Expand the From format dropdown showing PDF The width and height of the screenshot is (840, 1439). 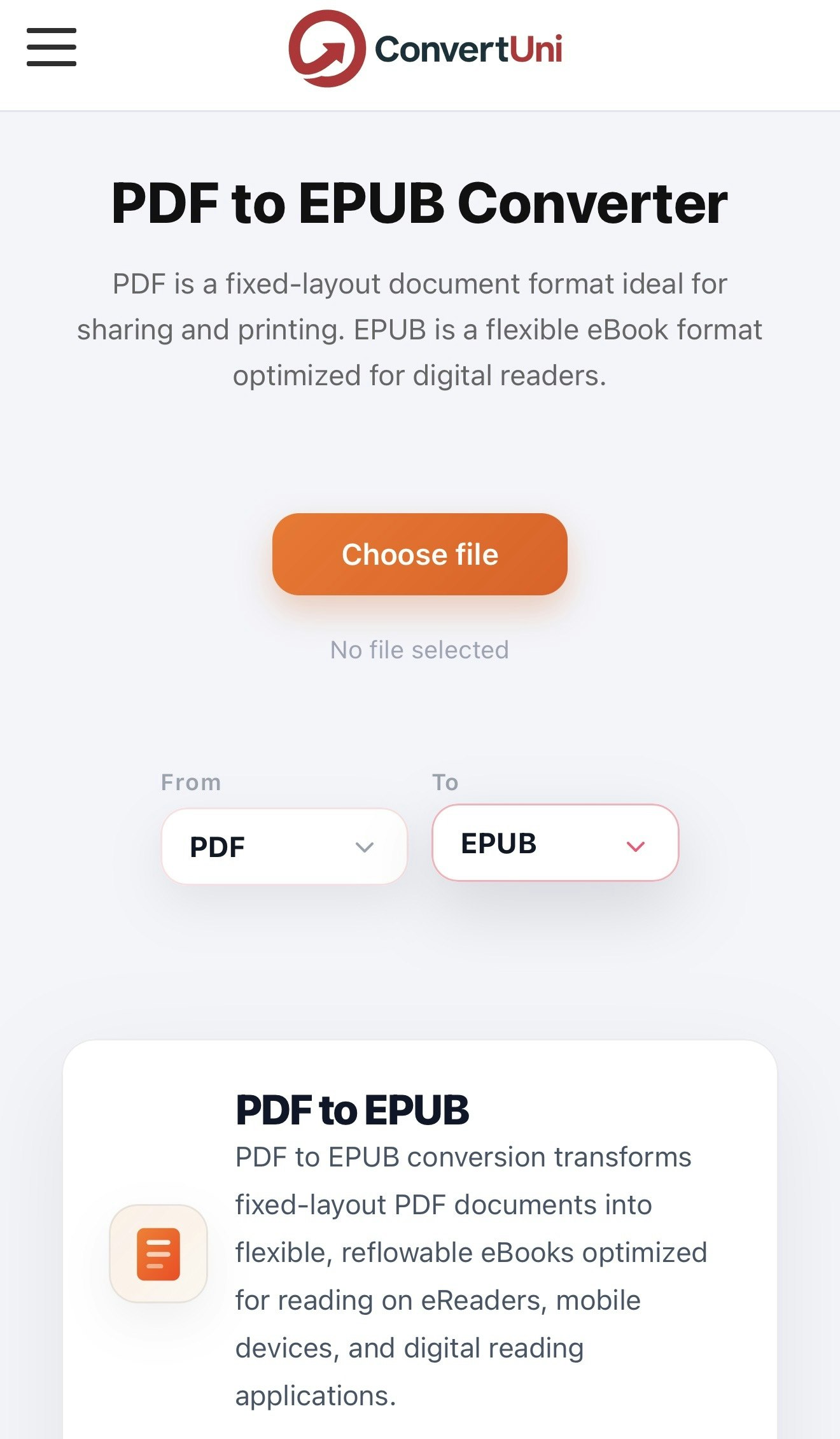284,846
